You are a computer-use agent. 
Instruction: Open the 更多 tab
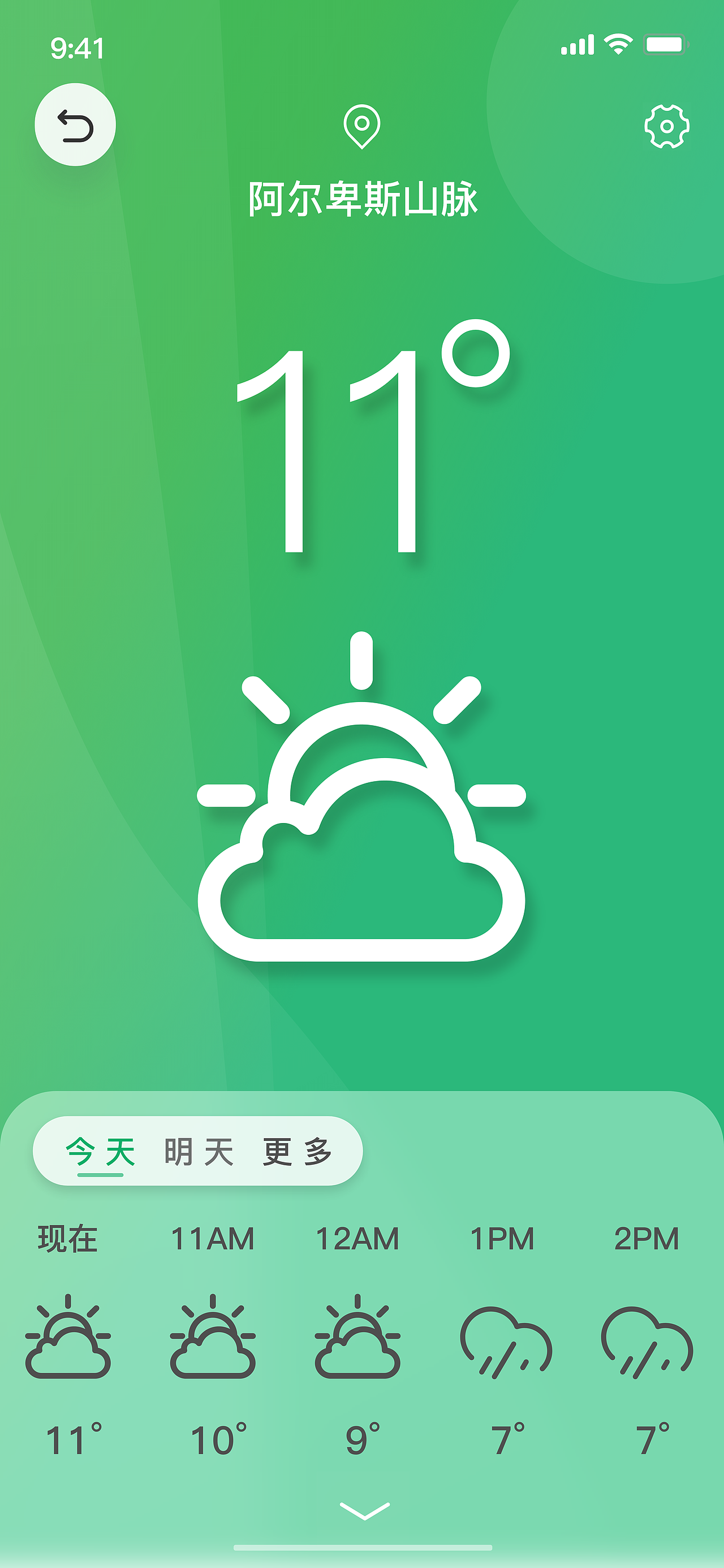297,1152
